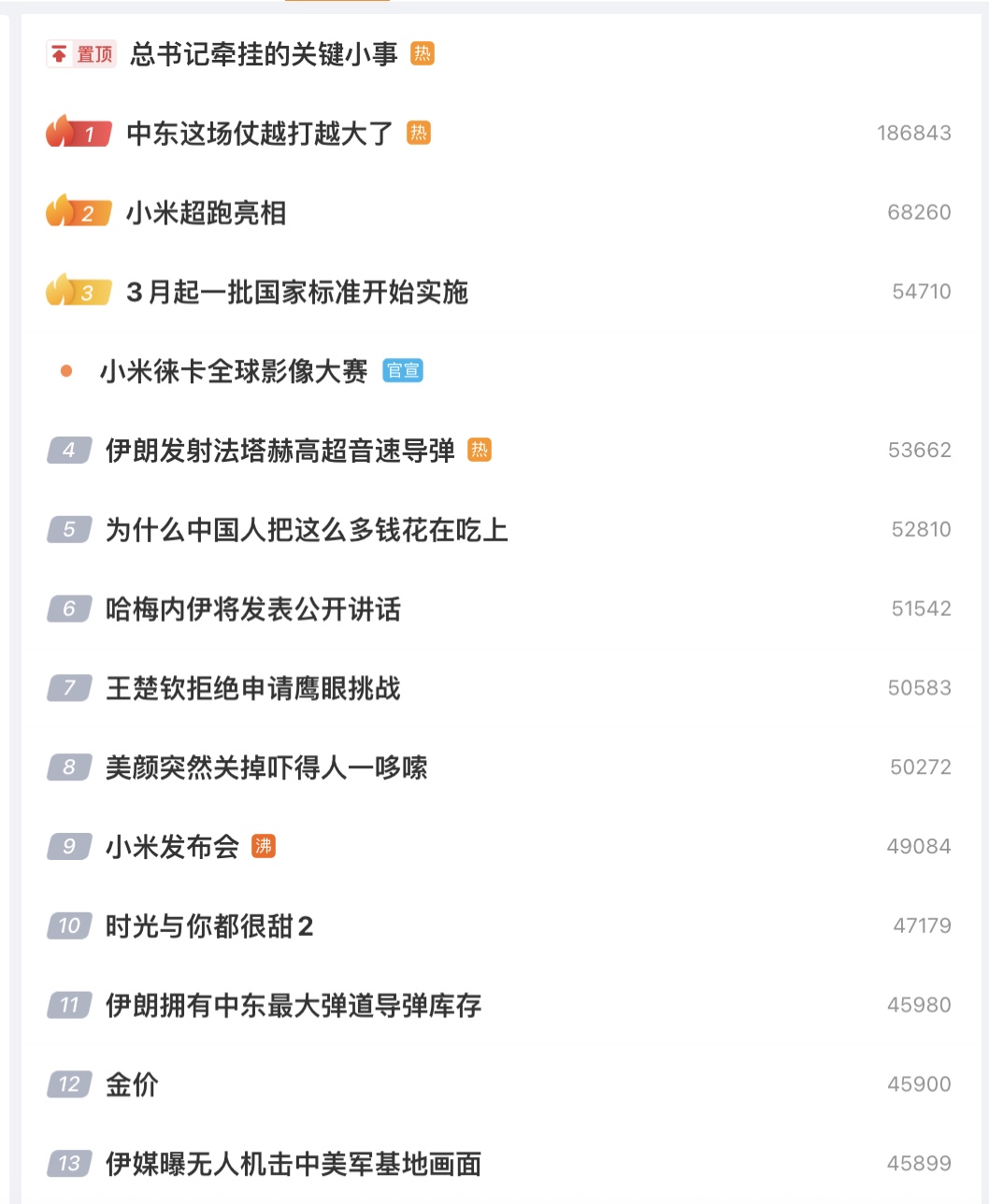Open 伊朗拥有中东最大弹道导弹库存
Screen dimensions: 989x1204
tap(294, 1006)
